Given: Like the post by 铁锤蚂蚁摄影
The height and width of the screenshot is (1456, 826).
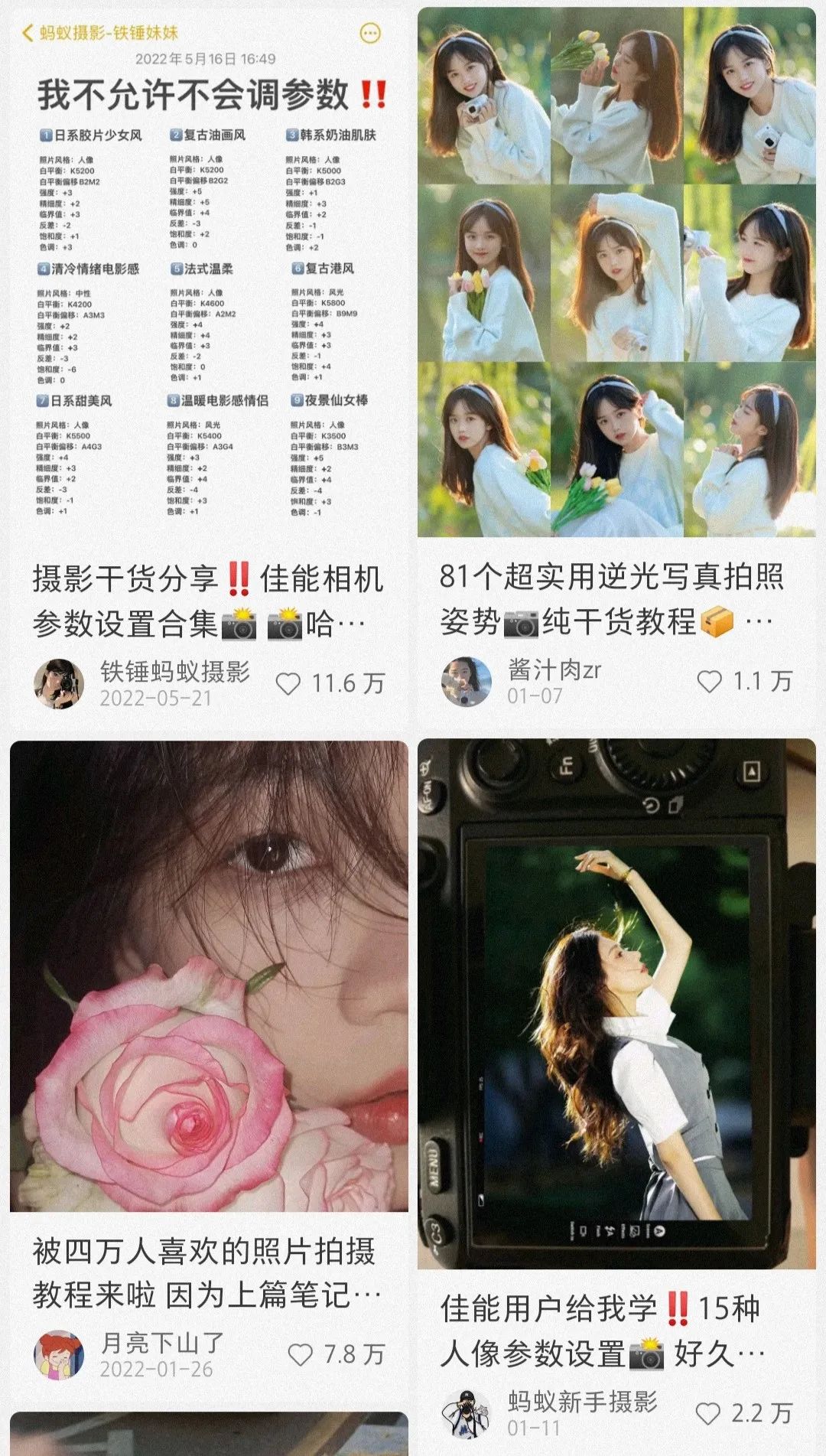Looking at the screenshot, I should click(288, 683).
